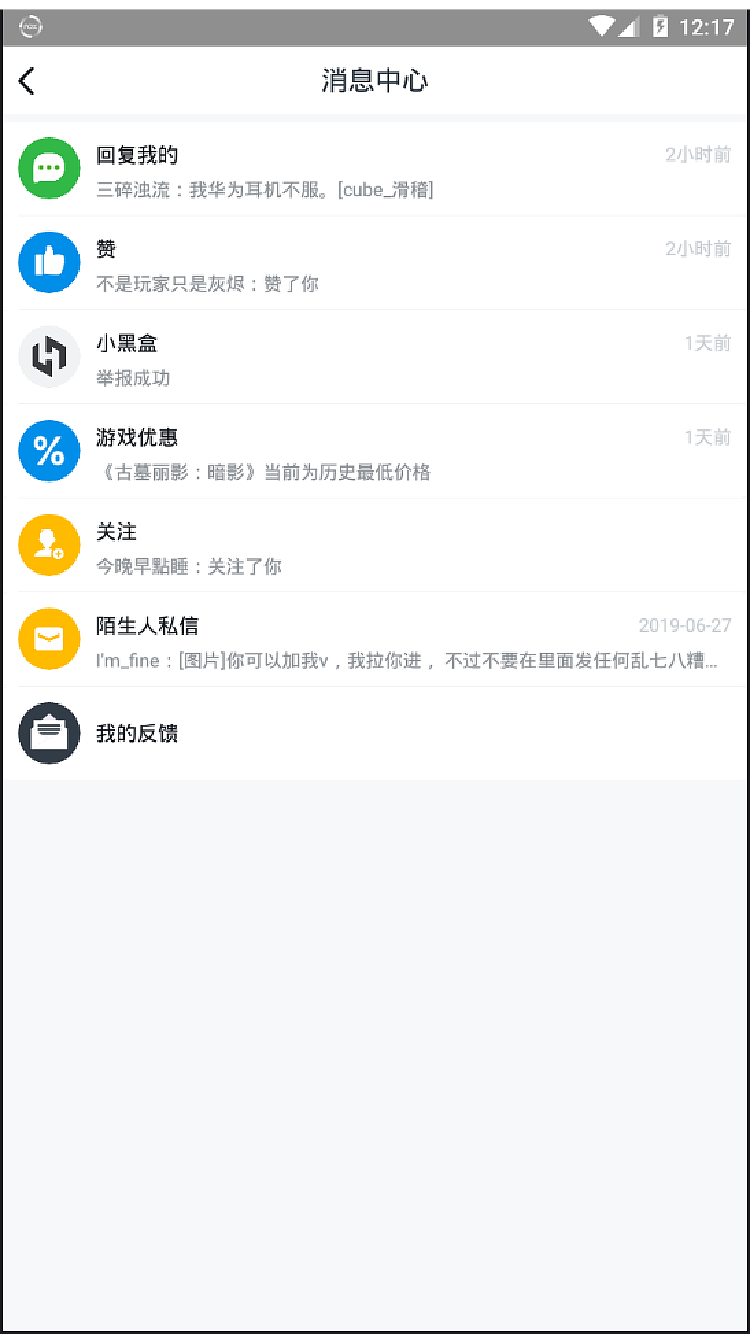The height and width of the screenshot is (1334, 750).
Task: Tap the back arrow to leave 消息中心
Action: 25,81
